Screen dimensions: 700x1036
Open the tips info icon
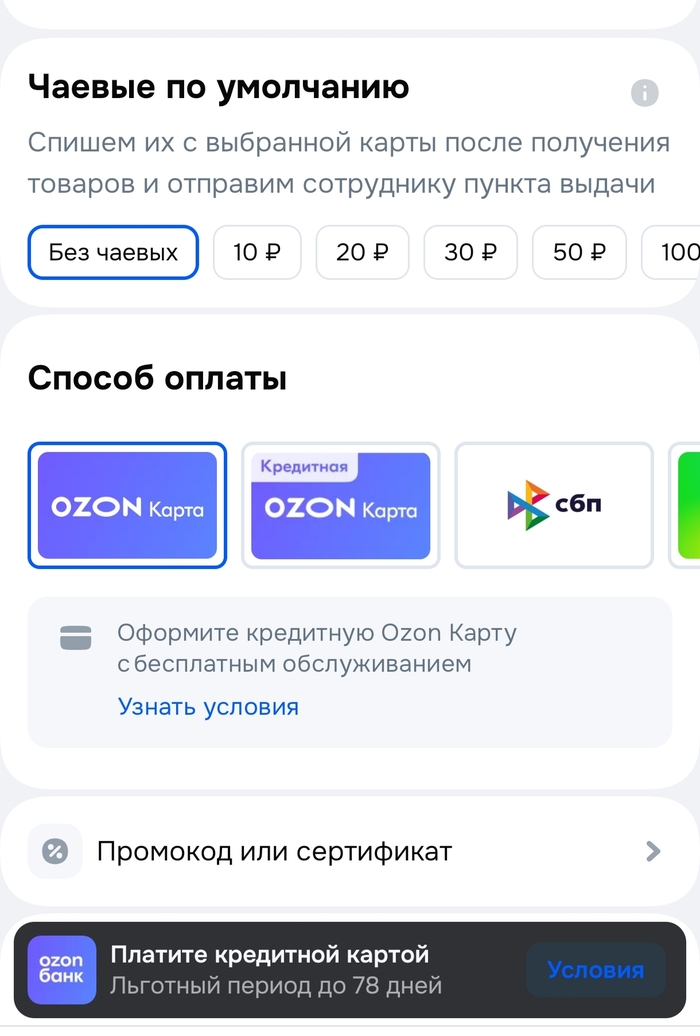pyautogui.click(x=645, y=94)
